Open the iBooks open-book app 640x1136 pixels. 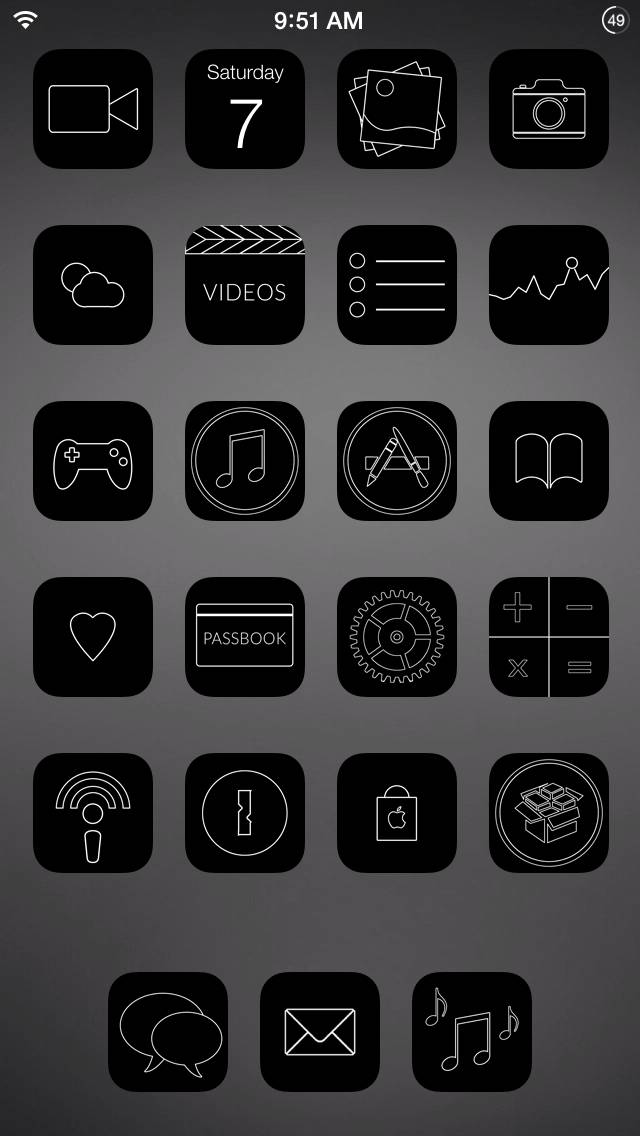click(549, 461)
